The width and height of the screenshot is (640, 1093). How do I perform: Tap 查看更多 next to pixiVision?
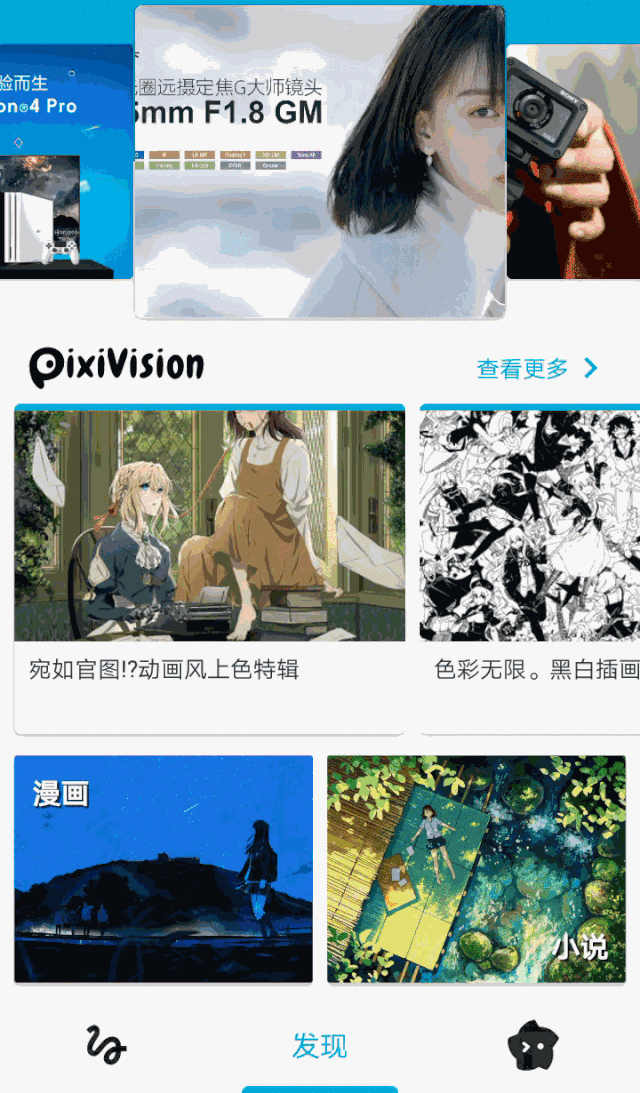point(536,368)
